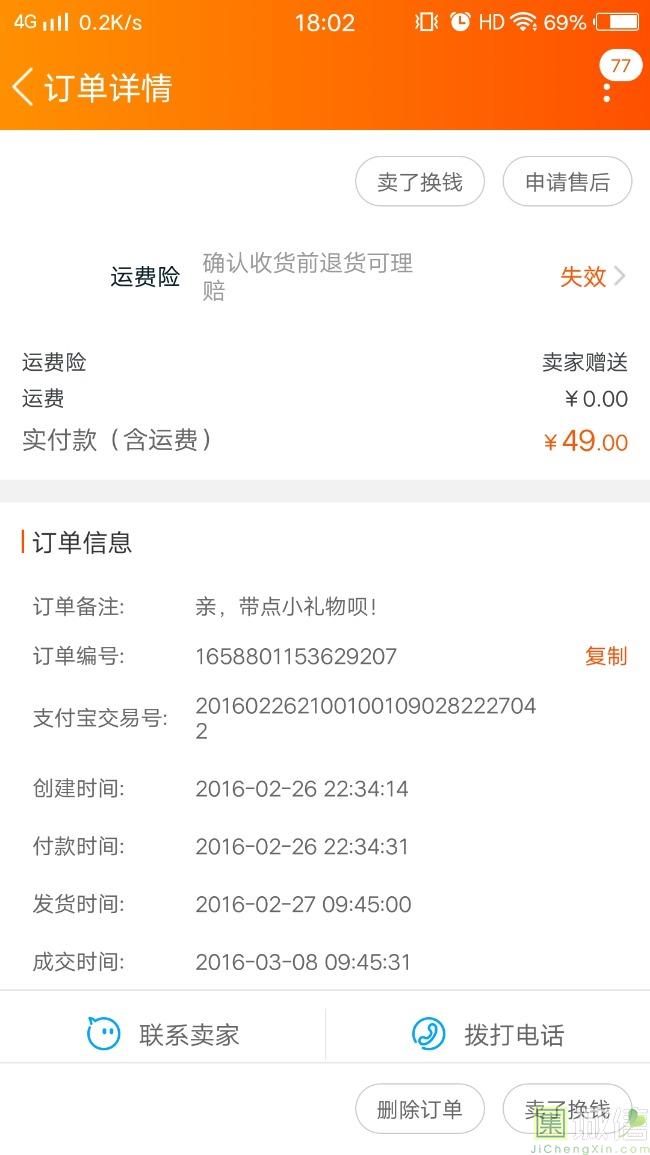This screenshot has height=1155, width=650.
Task: Open the 运费险 失效 details row
Action: [x=325, y=277]
